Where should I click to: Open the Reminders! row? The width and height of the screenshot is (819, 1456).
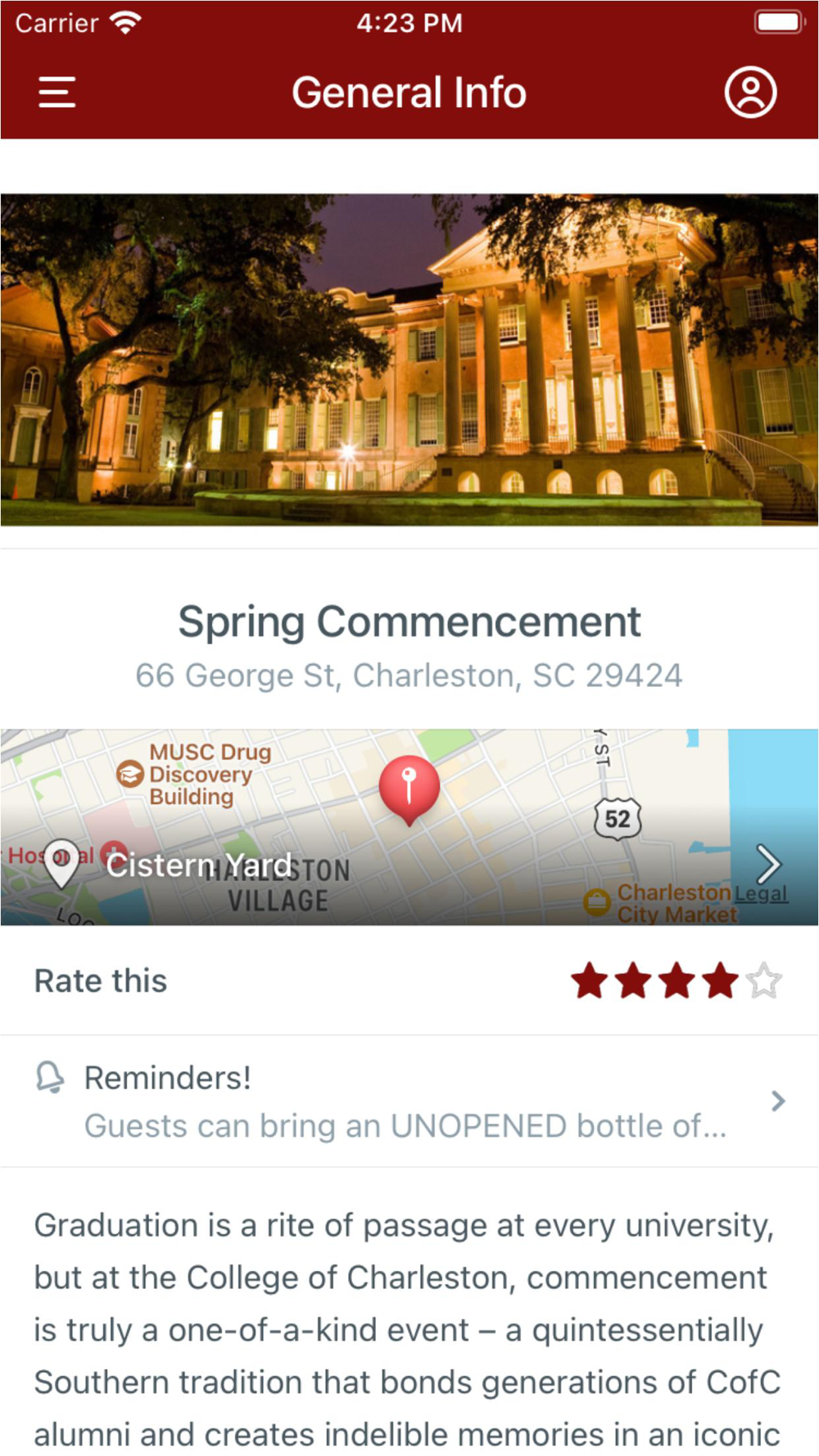tap(409, 1101)
